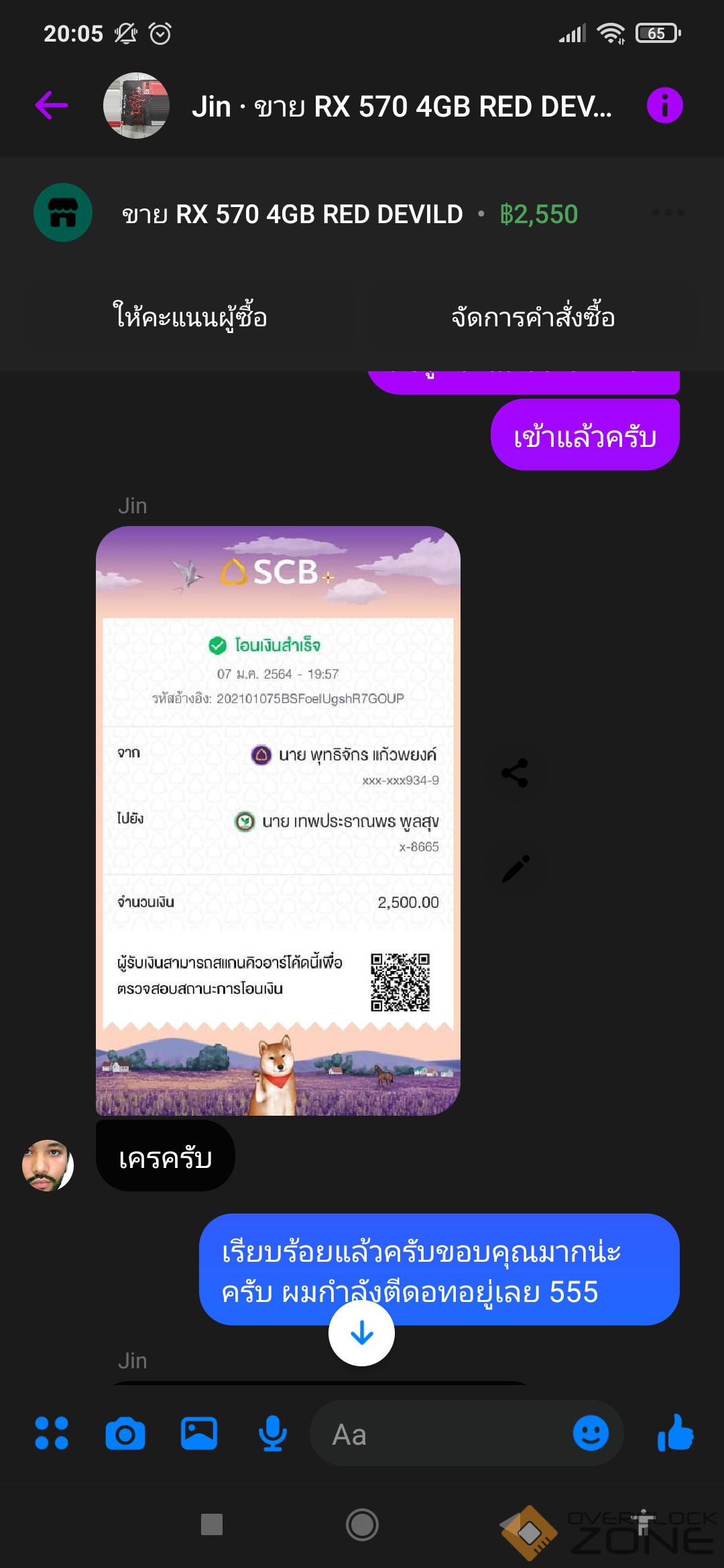Open the SCB transfer slip image

click(x=278, y=820)
